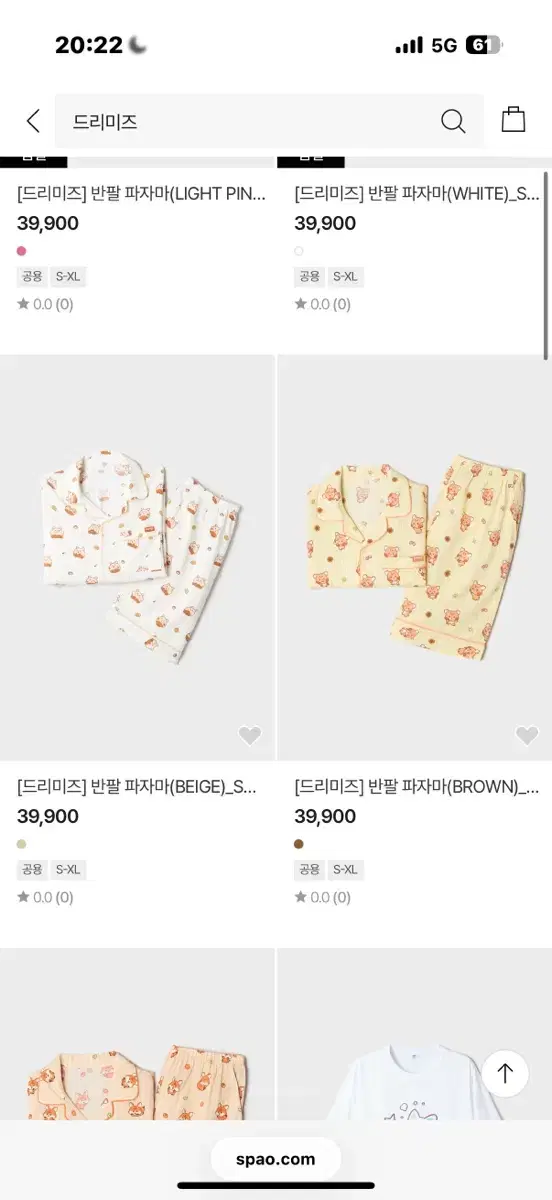Open the BEIGE pajama product image

[x=137, y=557]
